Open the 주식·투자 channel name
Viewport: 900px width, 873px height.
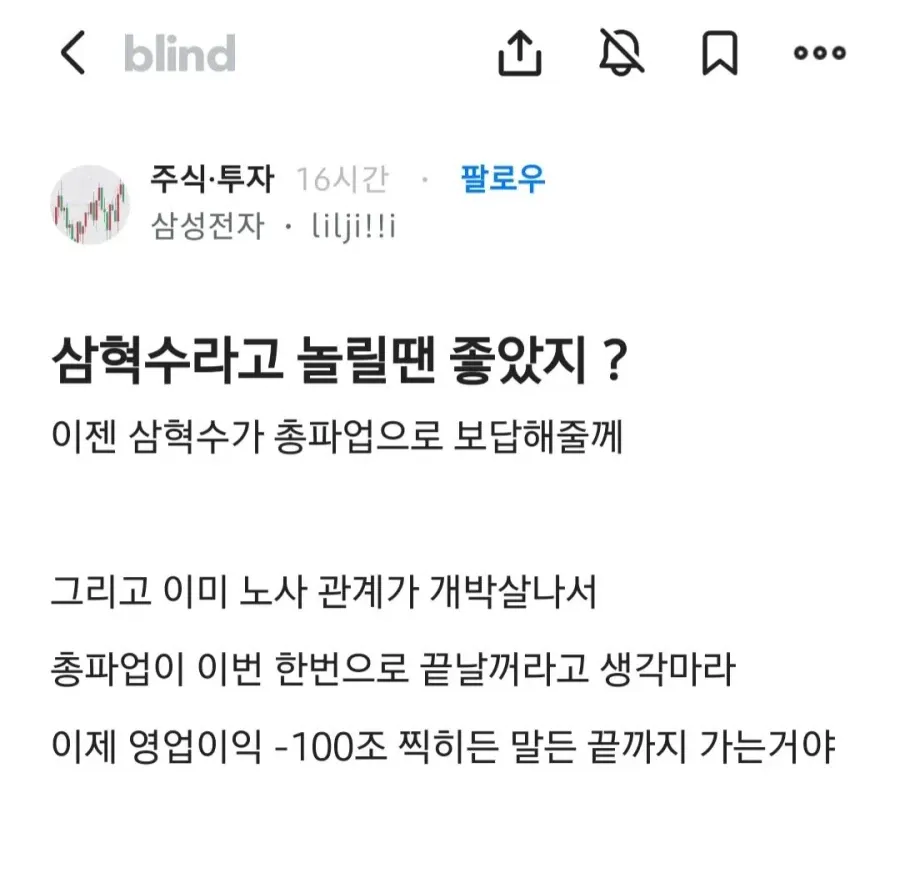(x=212, y=179)
